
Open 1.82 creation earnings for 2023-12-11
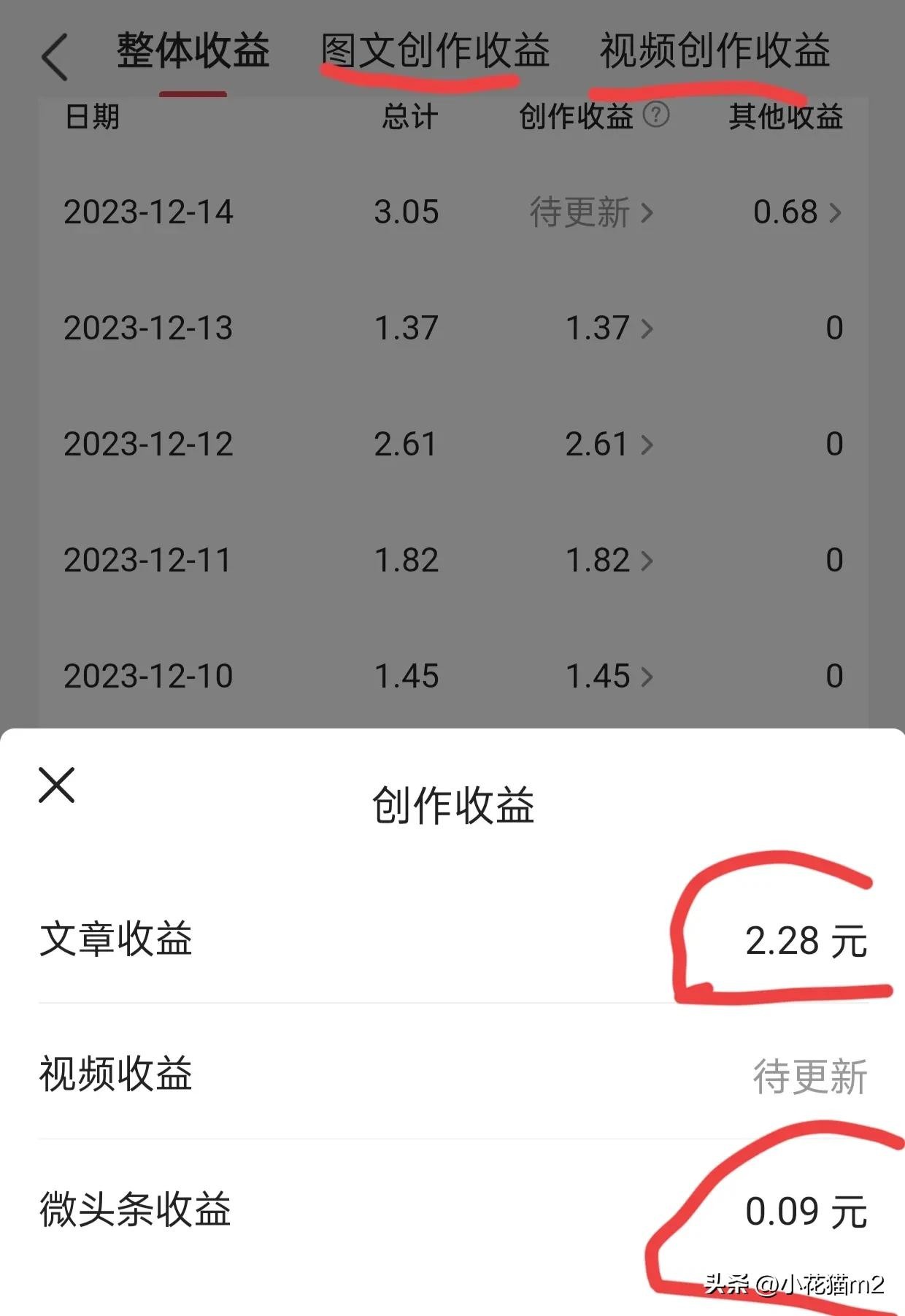[609, 561]
